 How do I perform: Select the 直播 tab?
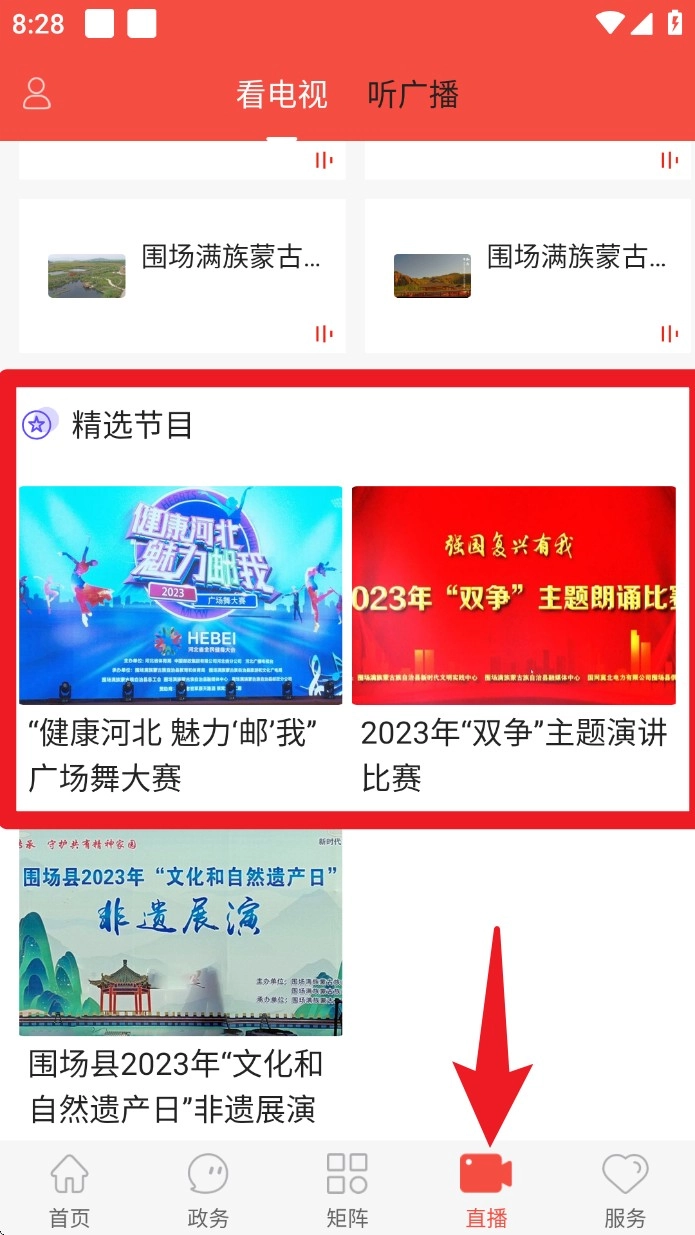pyautogui.click(x=486, y=1189)
